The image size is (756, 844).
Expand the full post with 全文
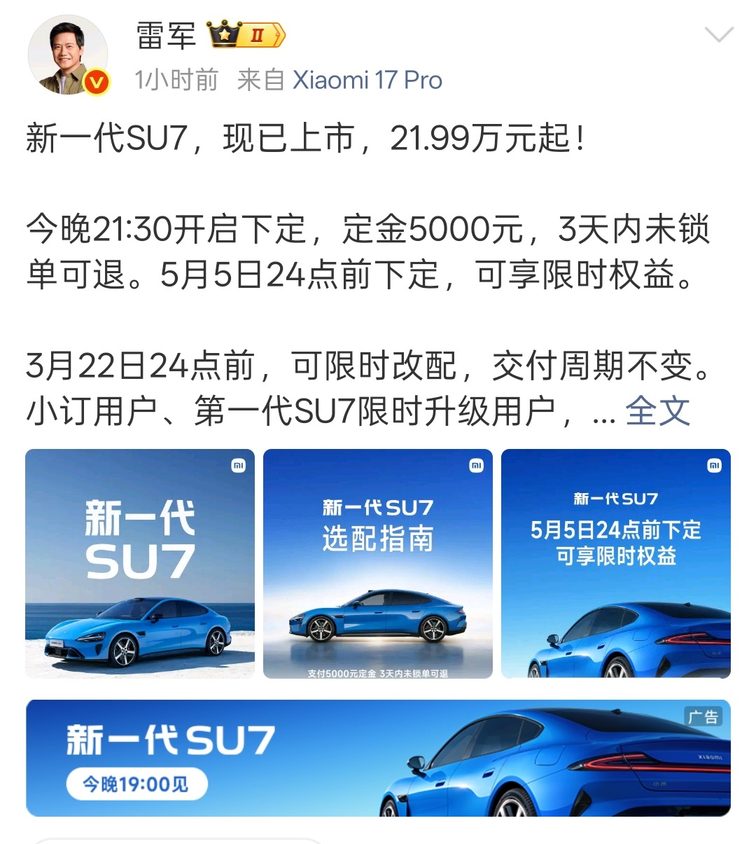(657, 410)
